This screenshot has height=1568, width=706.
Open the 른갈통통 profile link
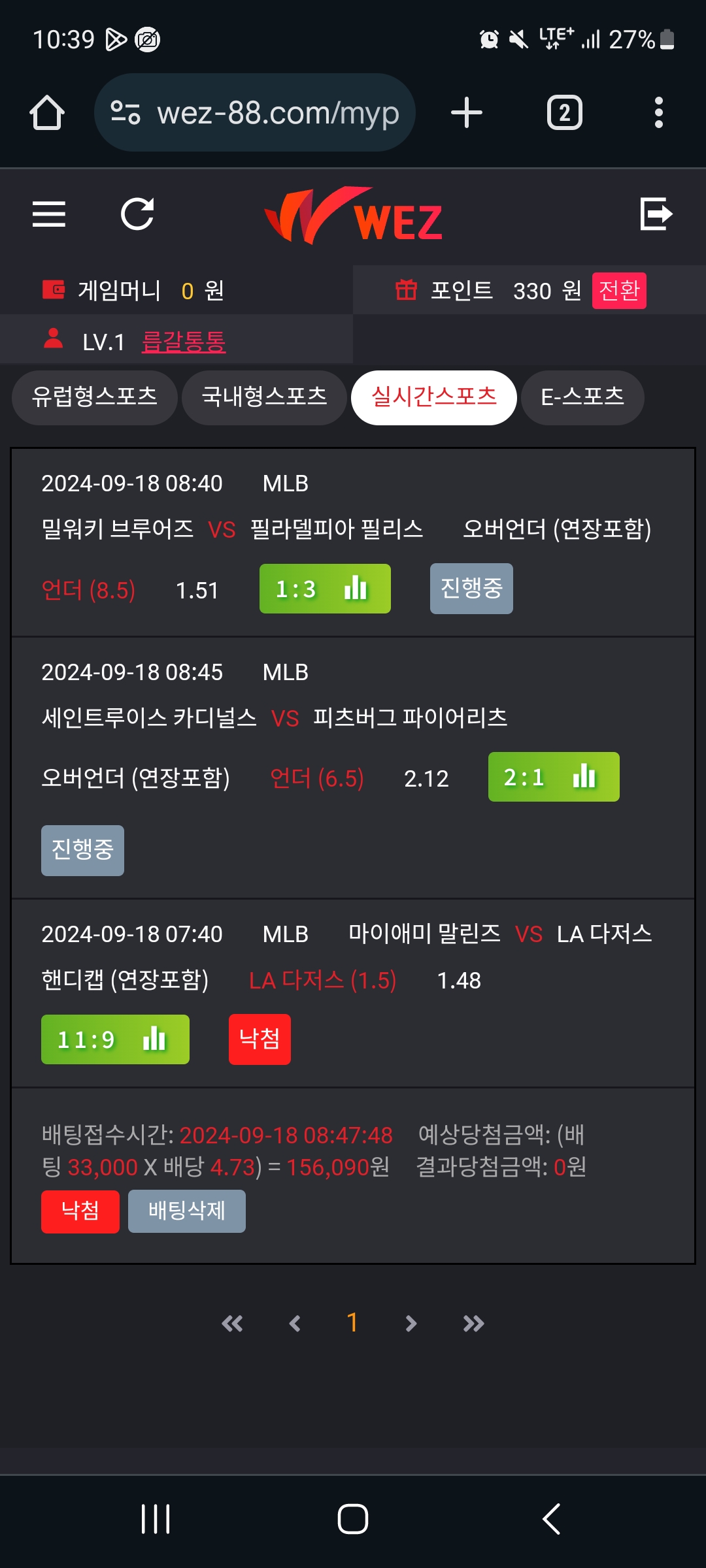coord(184,342)
